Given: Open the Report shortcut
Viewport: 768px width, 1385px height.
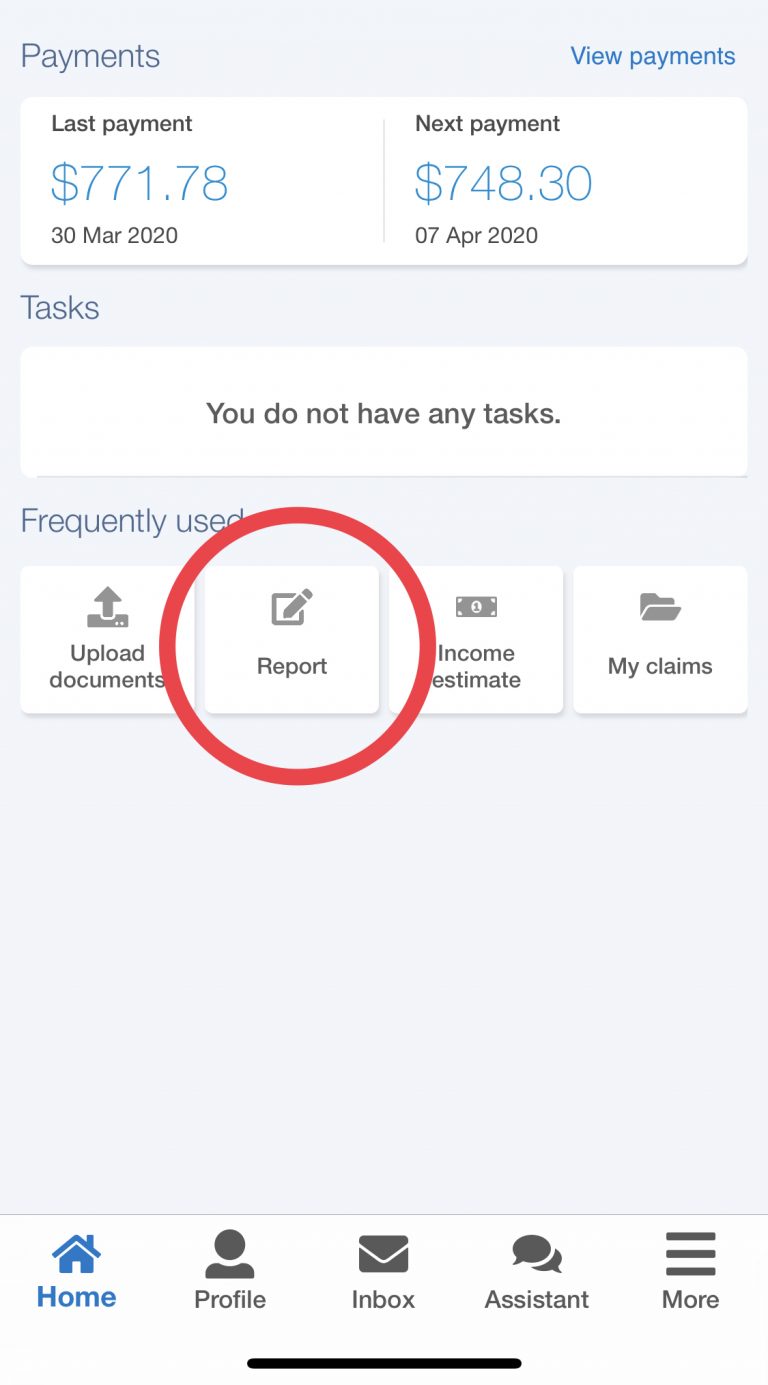Looking at the screenshot, I should (x=292, y=639).
